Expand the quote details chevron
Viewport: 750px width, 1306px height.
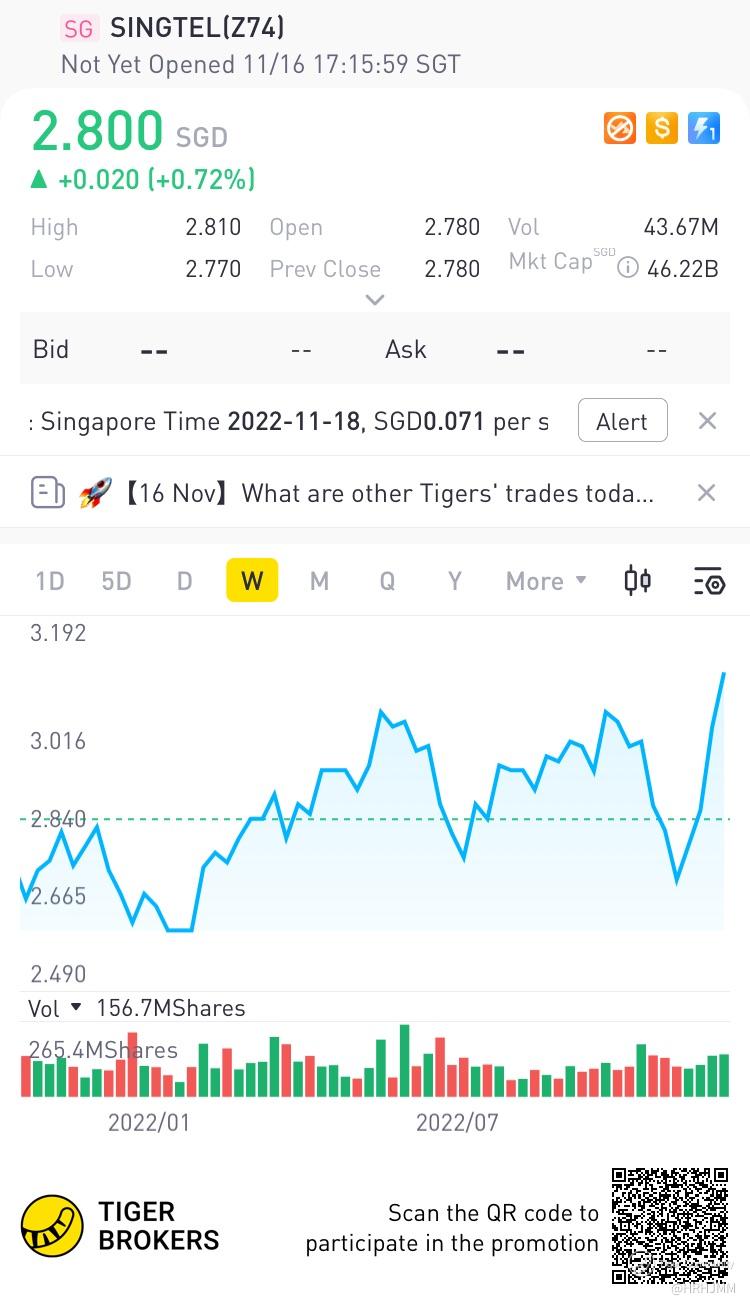tap(375, 299)
